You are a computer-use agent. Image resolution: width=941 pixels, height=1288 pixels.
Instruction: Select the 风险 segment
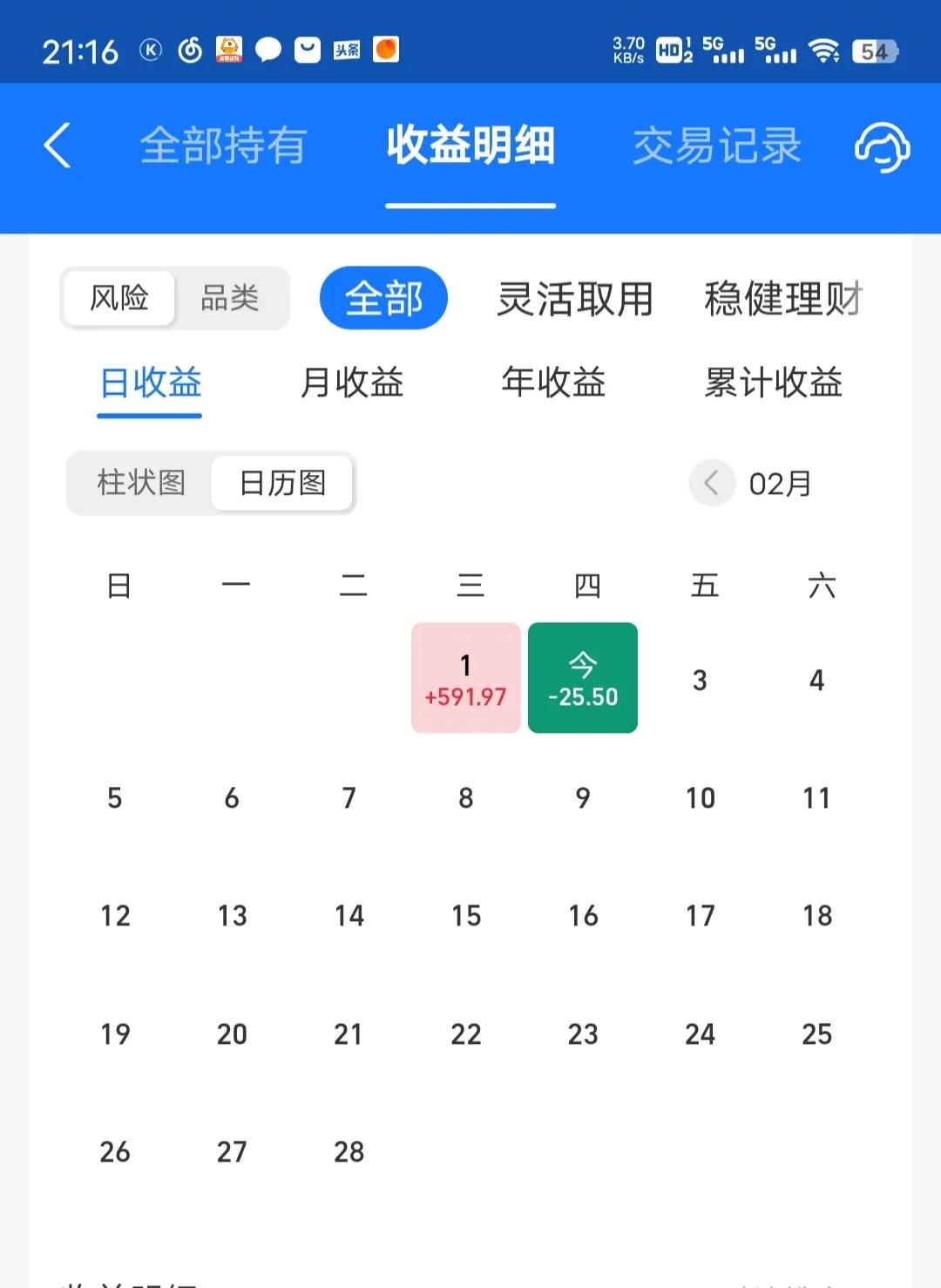[x=119, y=298]
